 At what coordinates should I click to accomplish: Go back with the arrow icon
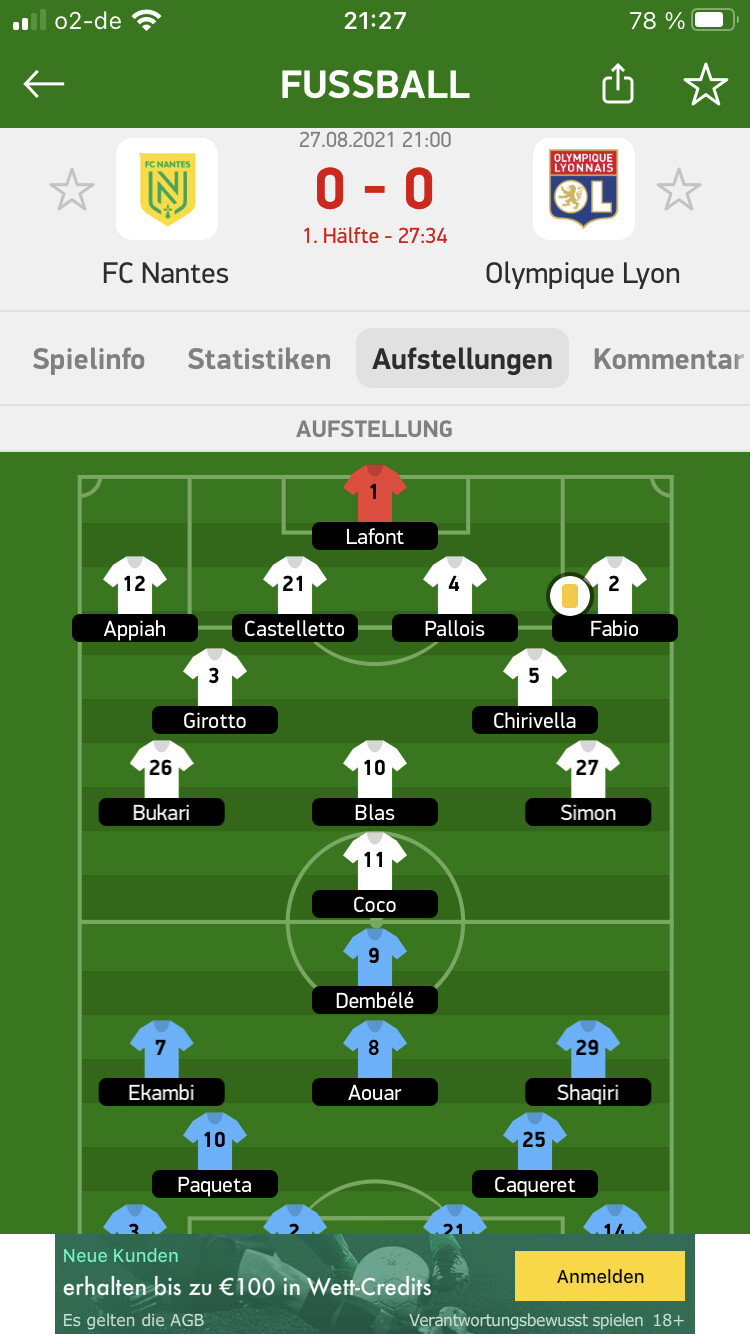[x=44, y=85]
